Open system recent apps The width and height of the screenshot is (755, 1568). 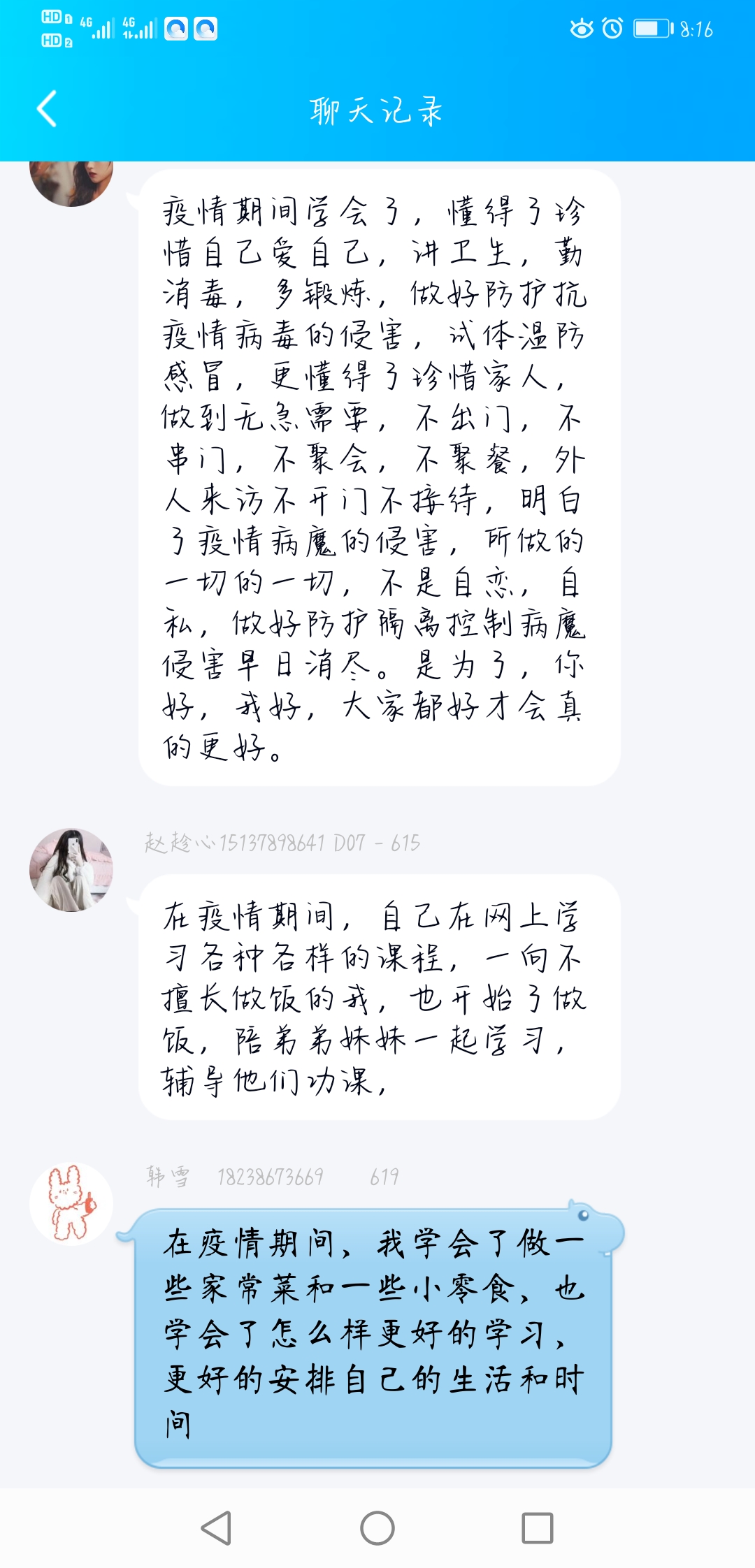click(537, 1527)
